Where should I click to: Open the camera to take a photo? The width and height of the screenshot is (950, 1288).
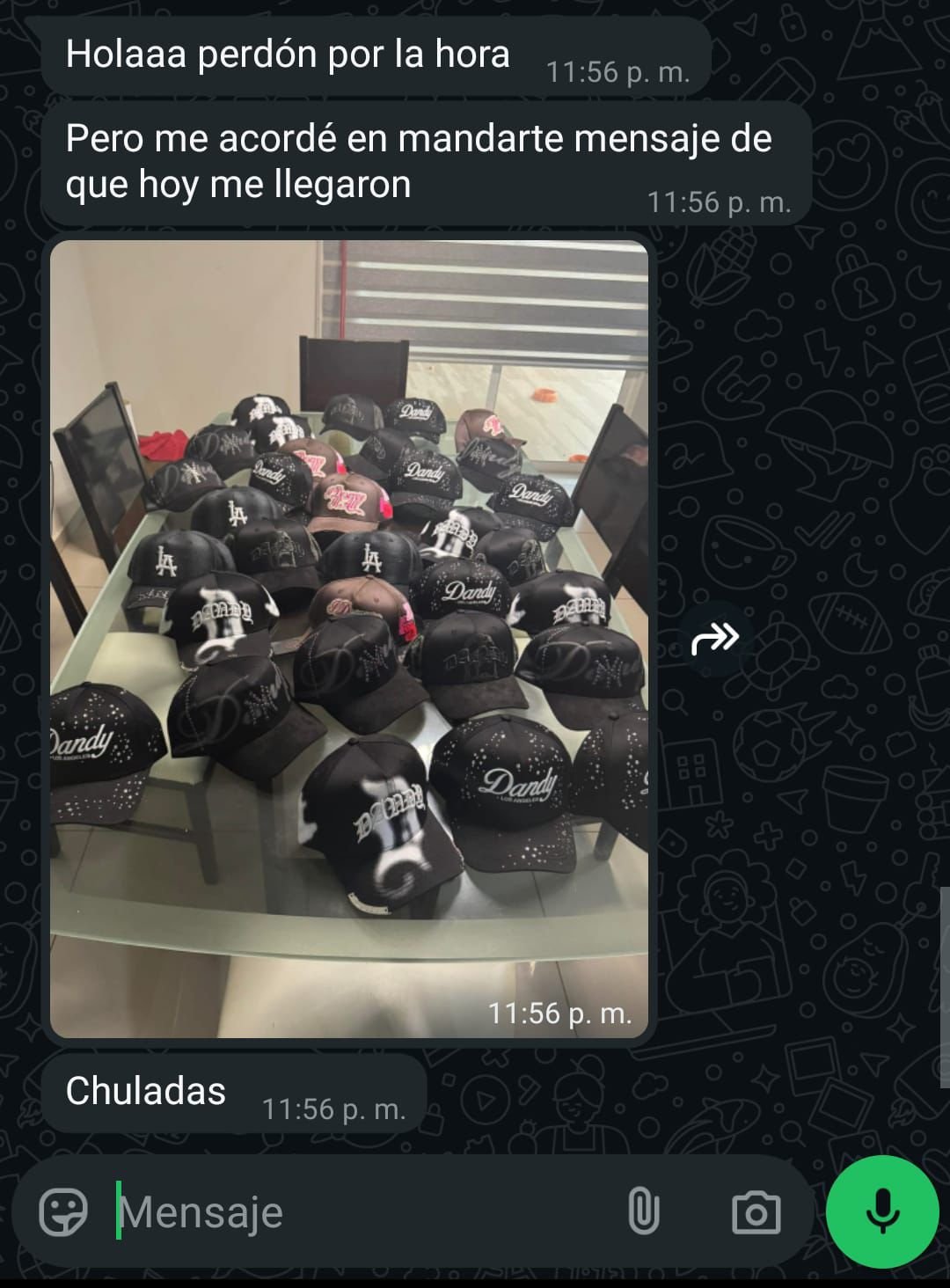(x=756, y=1212)
